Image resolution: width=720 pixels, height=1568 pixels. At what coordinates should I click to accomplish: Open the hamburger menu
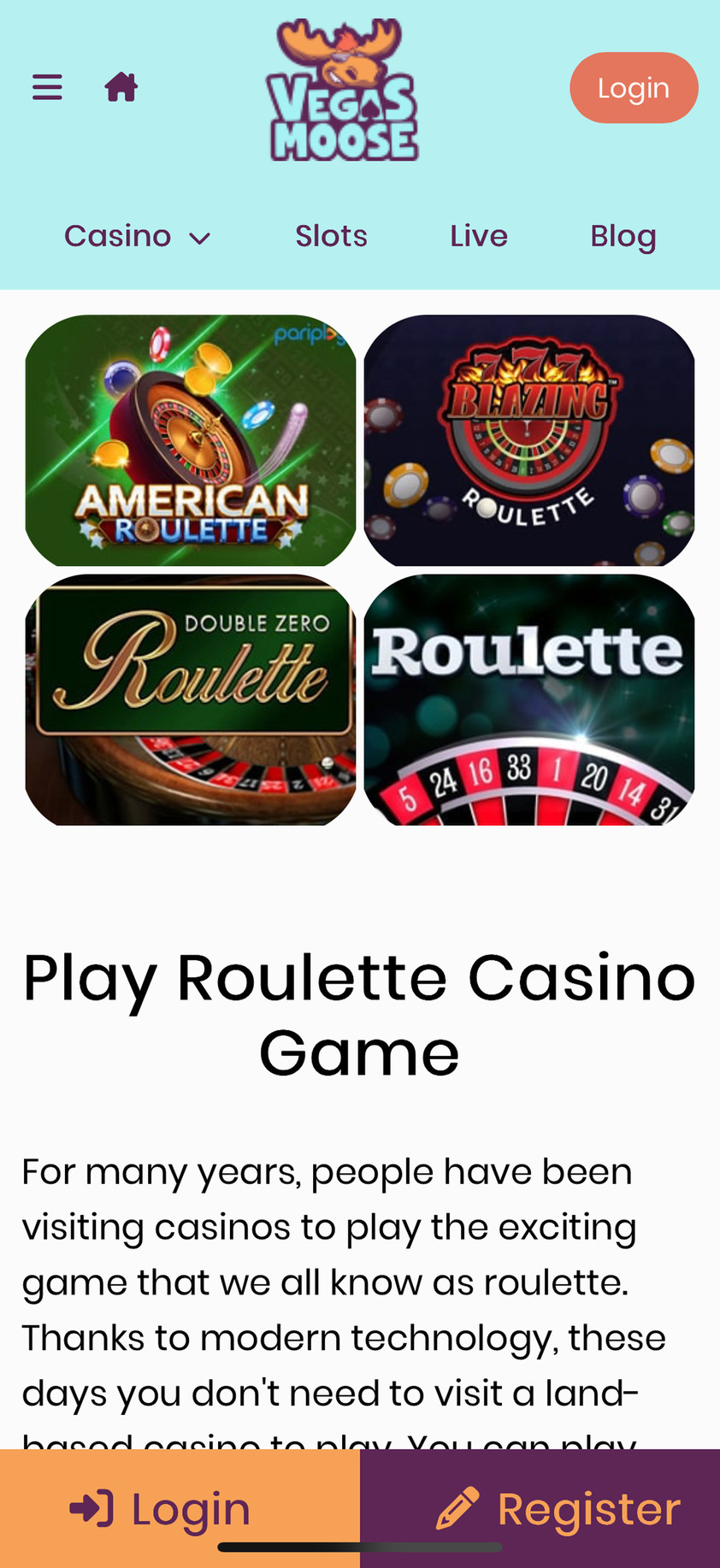pyautogui.click(x=47, y=87)
